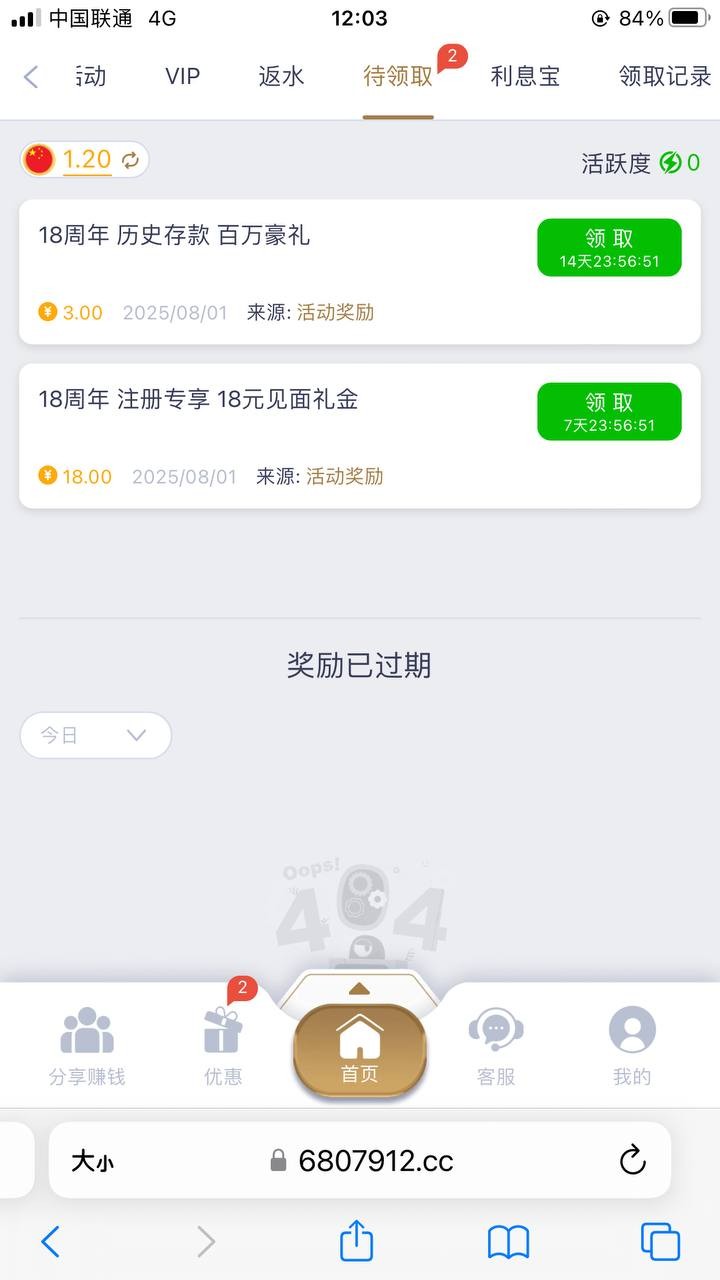The image size is (720, 1280).
Task: Claim the 历史存款 百万豪礼 reward
Action: (609, 247)
